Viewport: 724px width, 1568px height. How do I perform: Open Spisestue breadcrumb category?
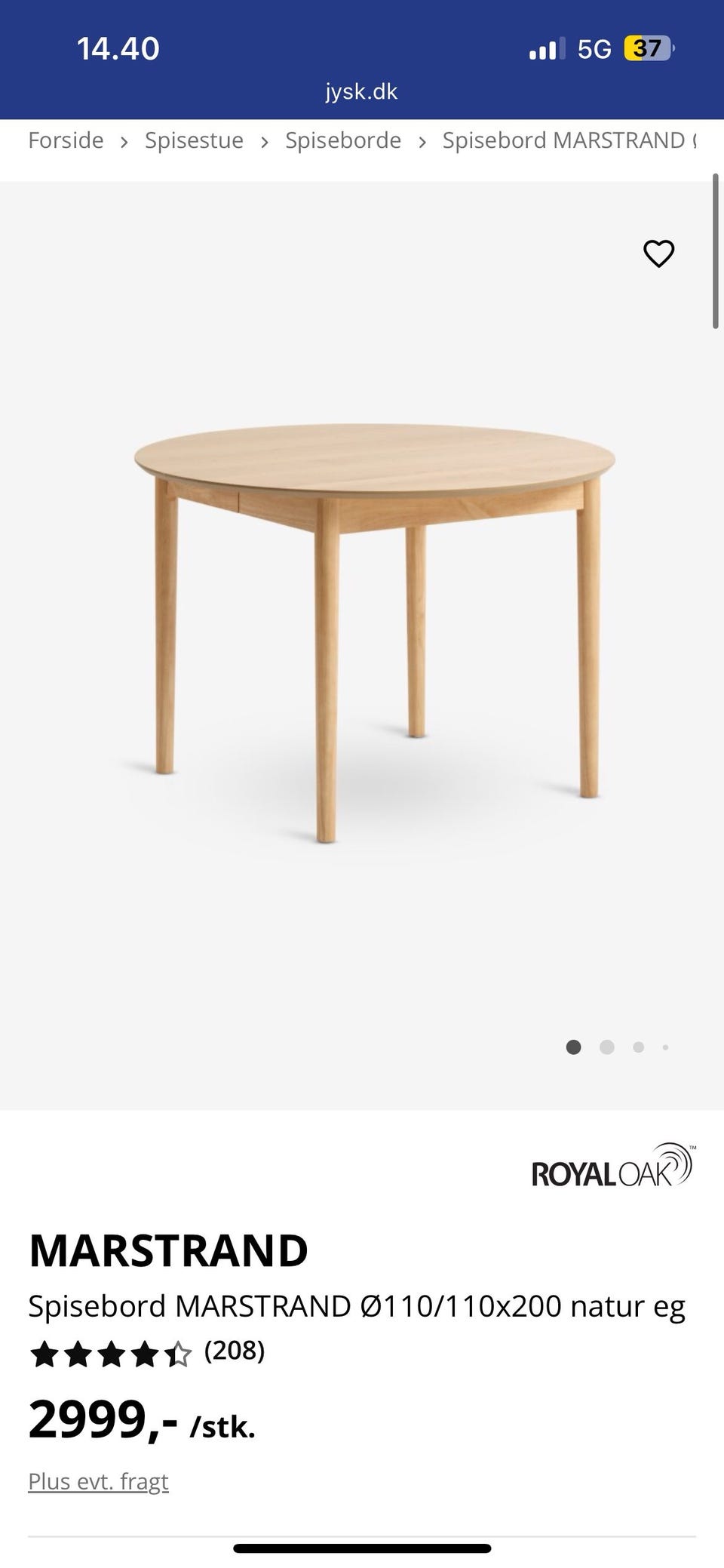click(194, 140)
